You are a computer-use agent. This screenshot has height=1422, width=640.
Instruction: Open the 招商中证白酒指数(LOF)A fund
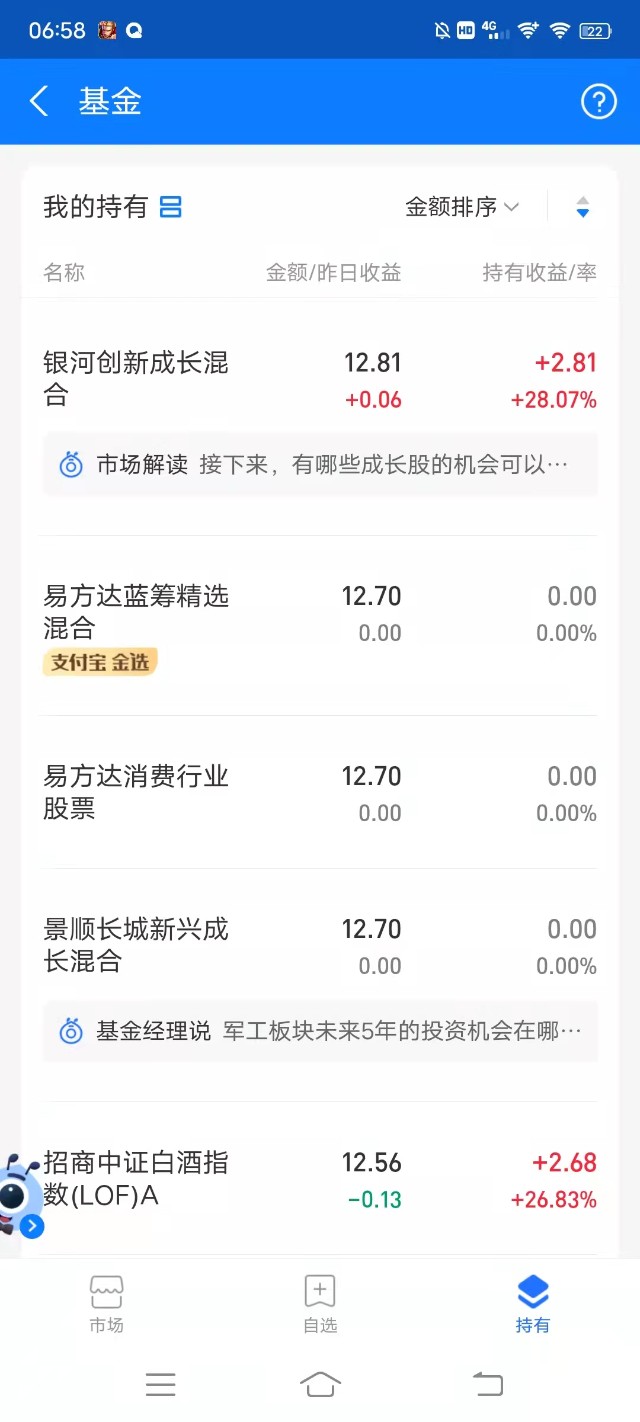[x=319, y=1180]
